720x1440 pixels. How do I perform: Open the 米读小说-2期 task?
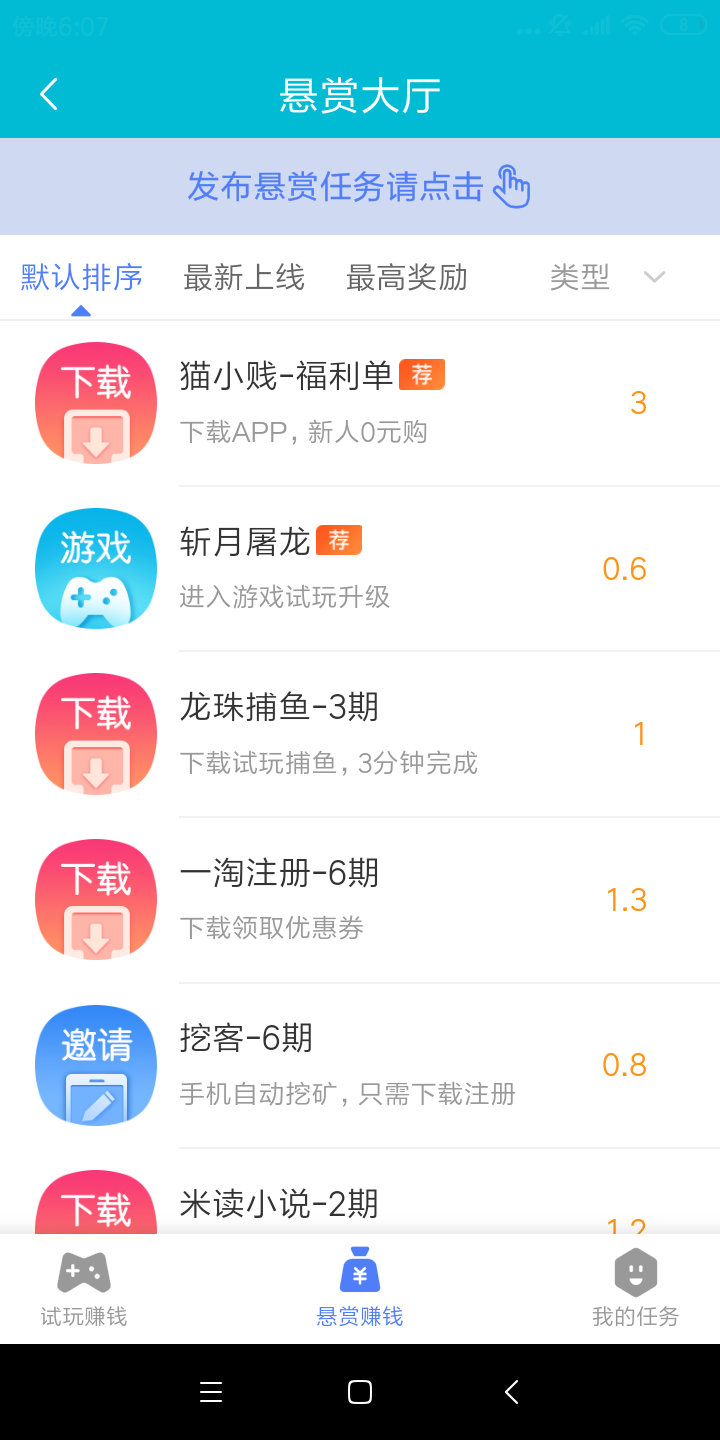click(360, 1191)
